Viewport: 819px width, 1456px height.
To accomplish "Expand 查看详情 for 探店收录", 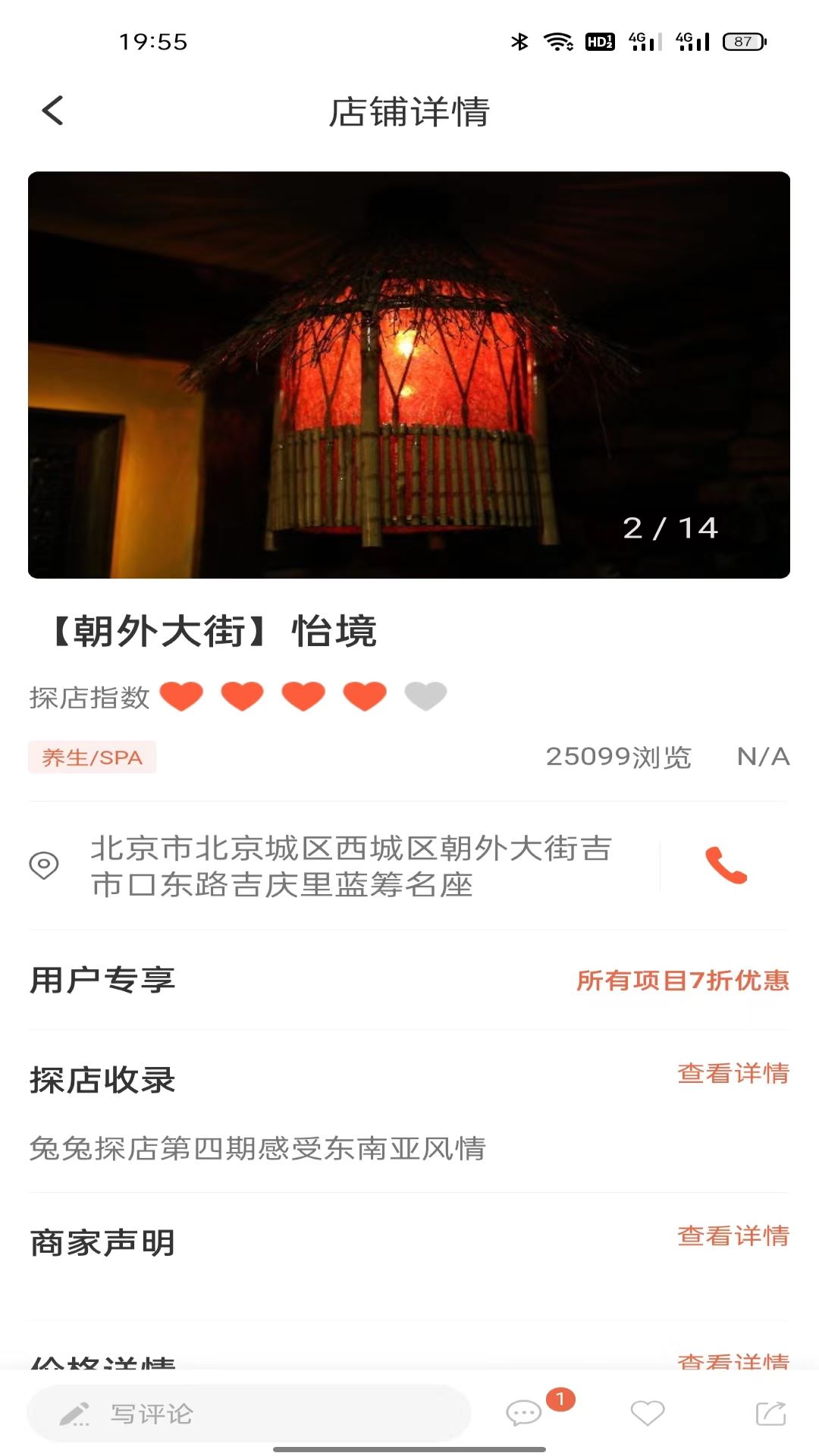I will coord(733,1074).
